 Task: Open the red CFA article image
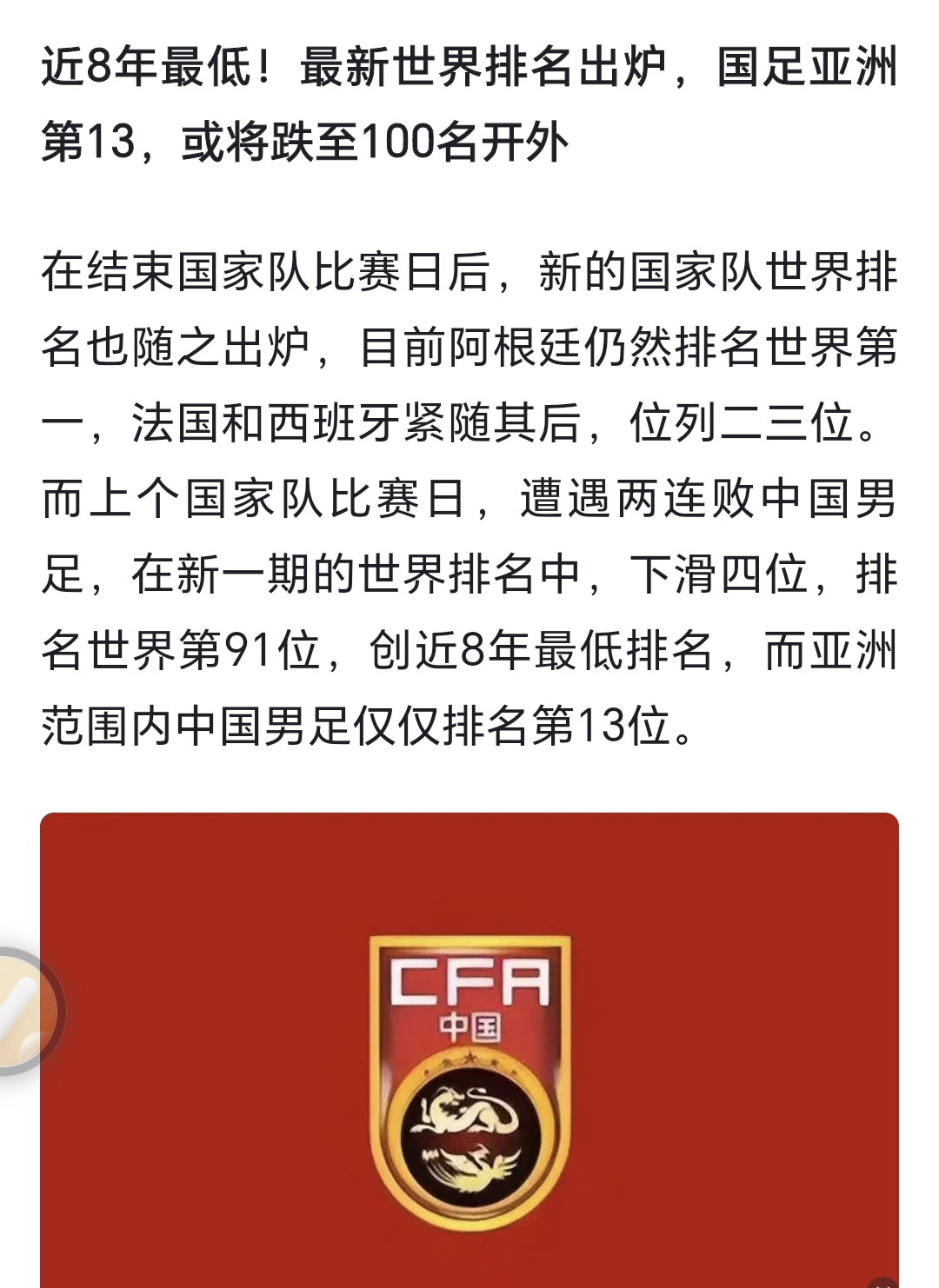(x=469, y=1050)
